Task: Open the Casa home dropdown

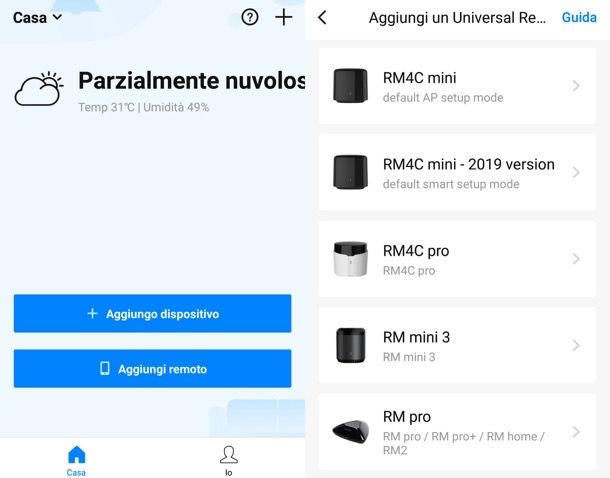Action: [37, 17]
